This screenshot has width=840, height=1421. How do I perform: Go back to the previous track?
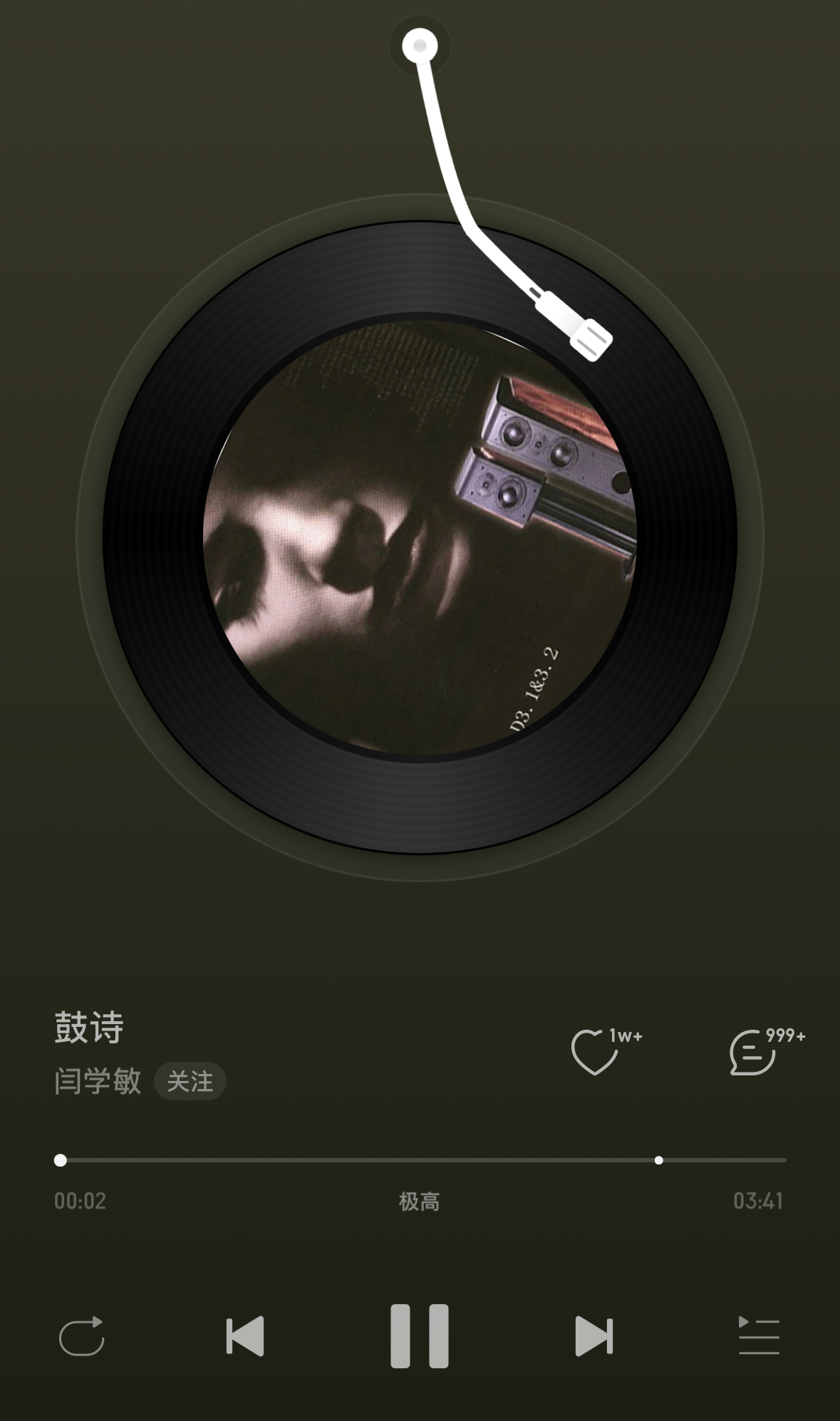245,1336
